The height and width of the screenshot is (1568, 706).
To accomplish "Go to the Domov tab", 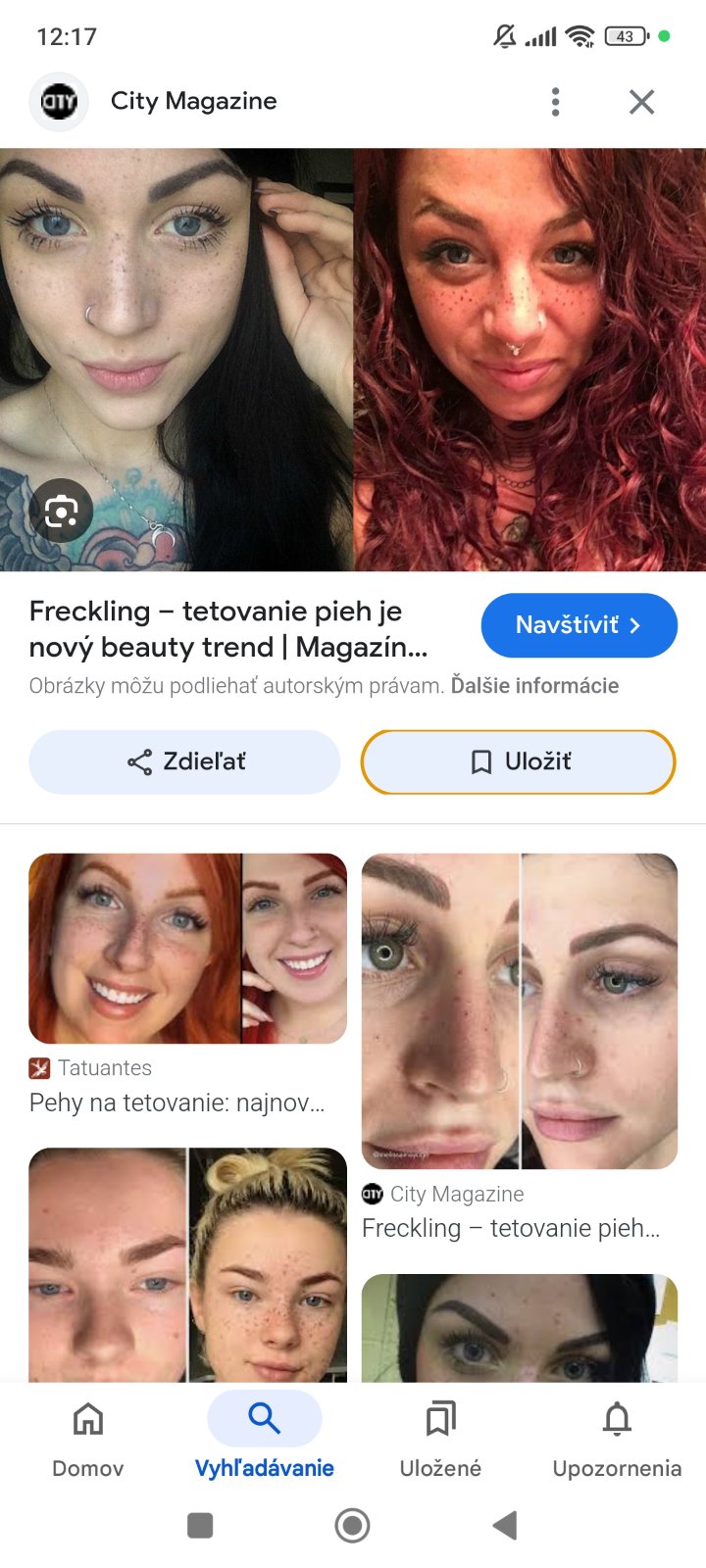I will click(88, 1436).
